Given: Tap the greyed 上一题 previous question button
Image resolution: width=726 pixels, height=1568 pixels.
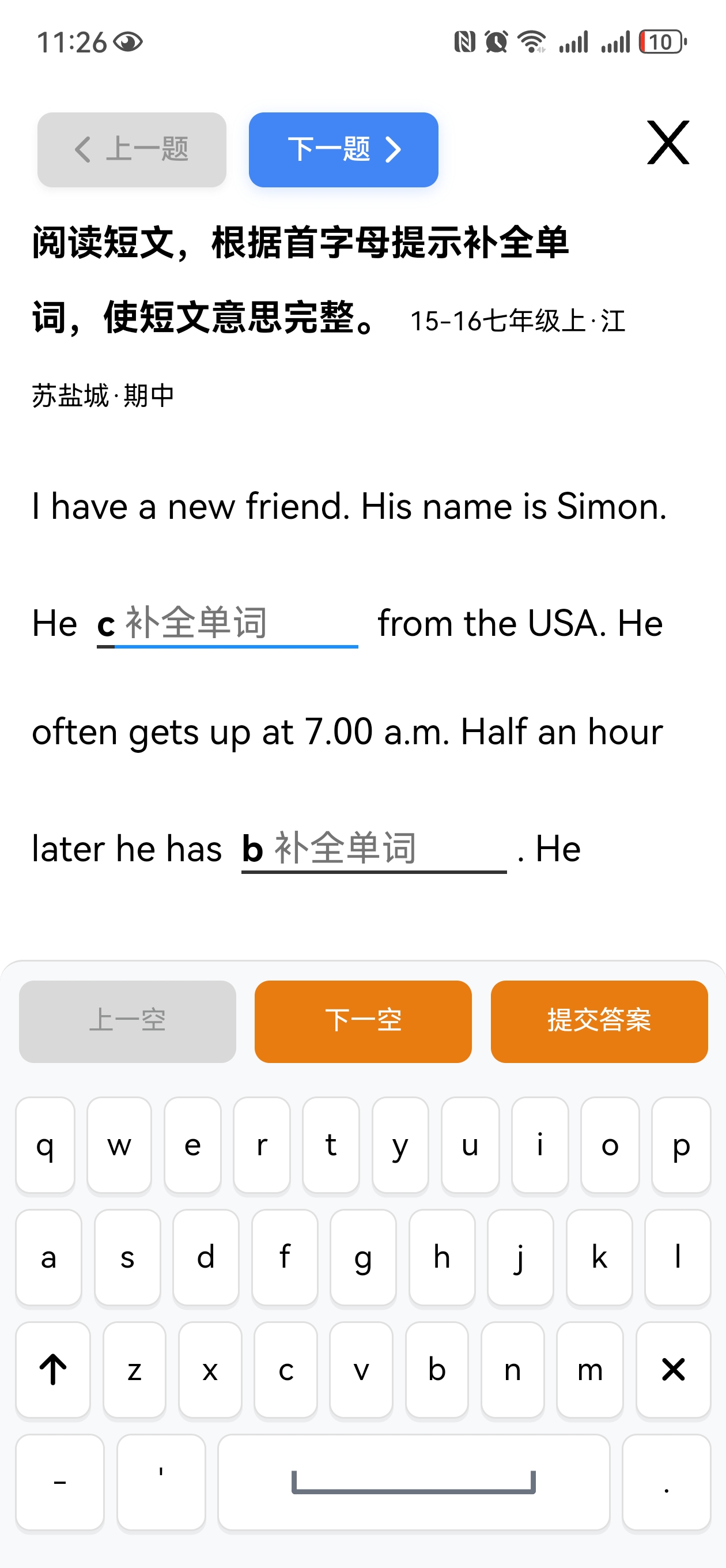Looking at the screenshot, I should (131, 149).
